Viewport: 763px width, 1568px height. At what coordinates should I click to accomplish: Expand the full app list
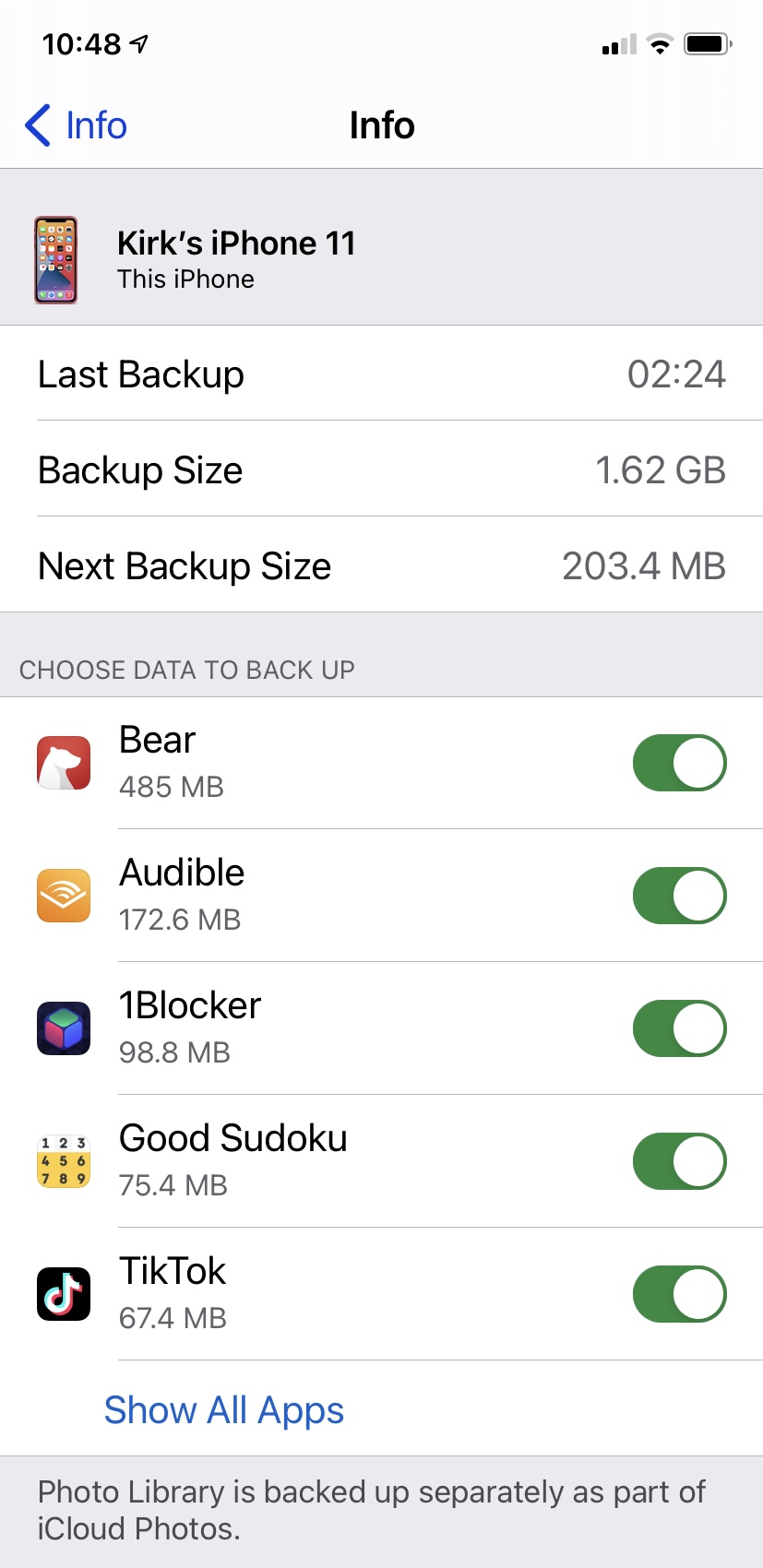223,1409
